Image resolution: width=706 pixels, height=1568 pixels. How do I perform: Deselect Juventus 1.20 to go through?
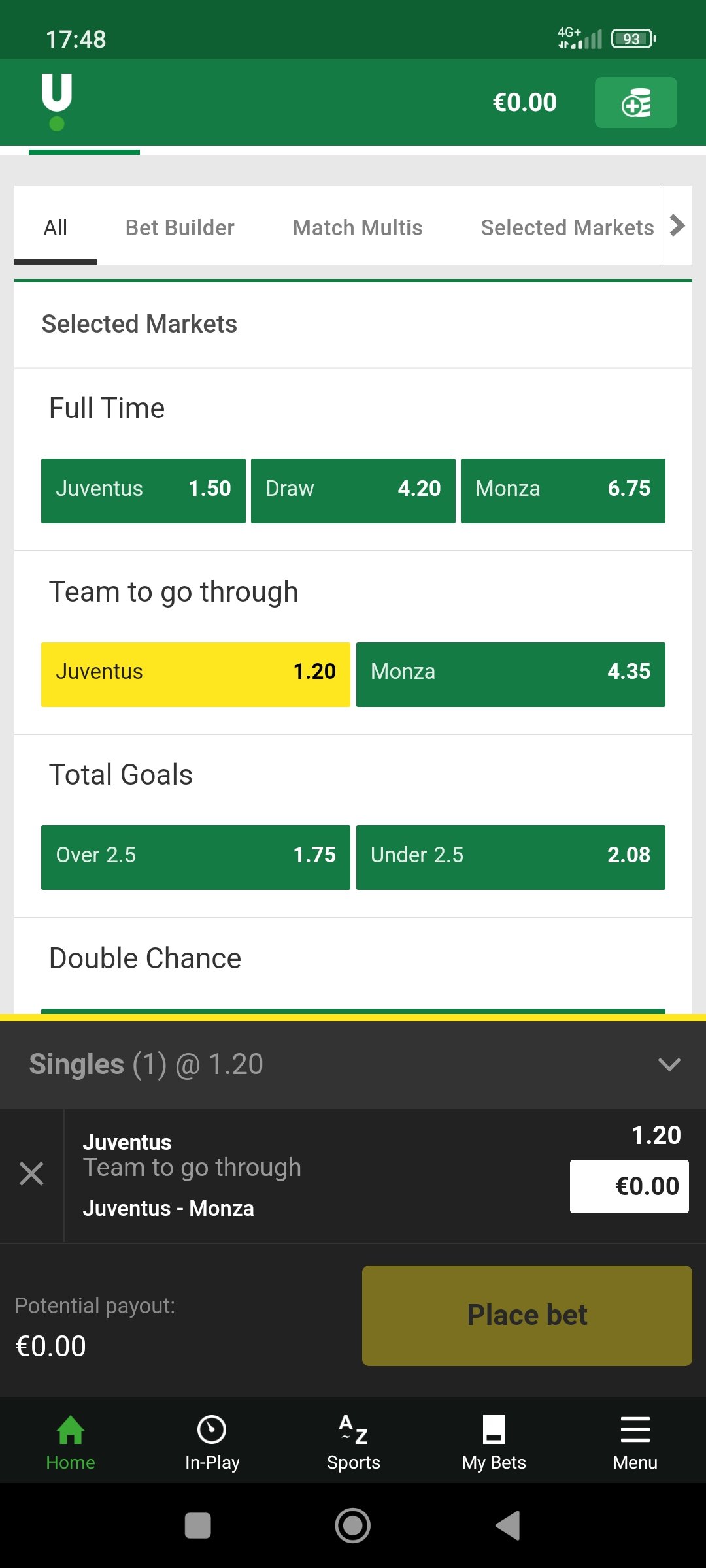coord(195,674)
